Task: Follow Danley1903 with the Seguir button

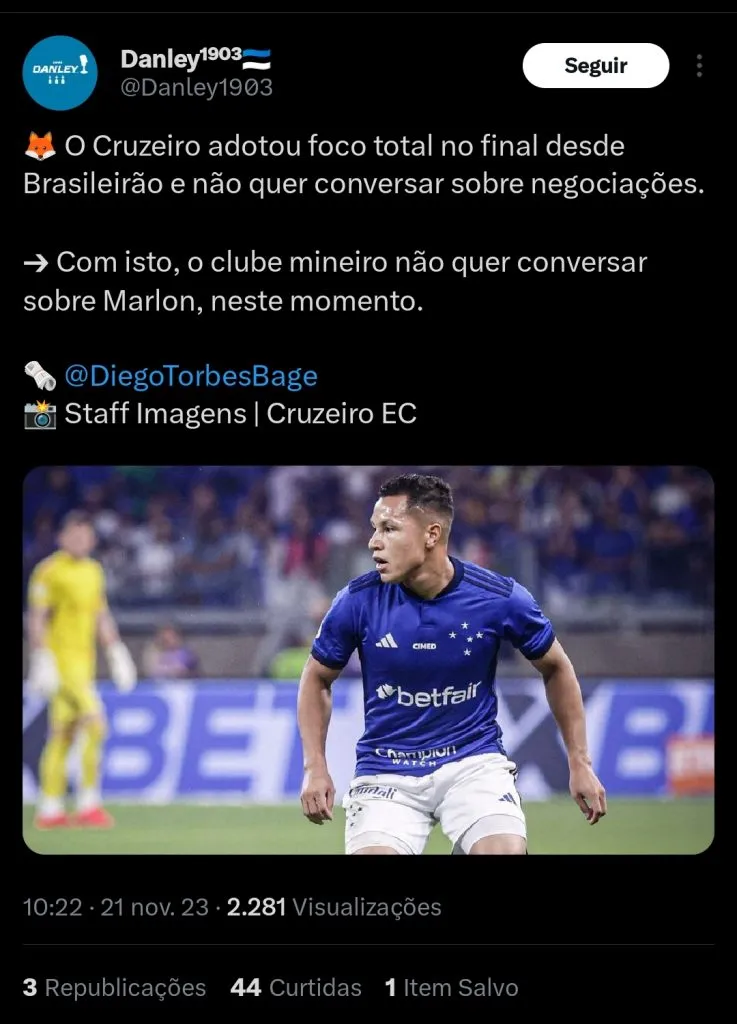Action: point(596,66)
